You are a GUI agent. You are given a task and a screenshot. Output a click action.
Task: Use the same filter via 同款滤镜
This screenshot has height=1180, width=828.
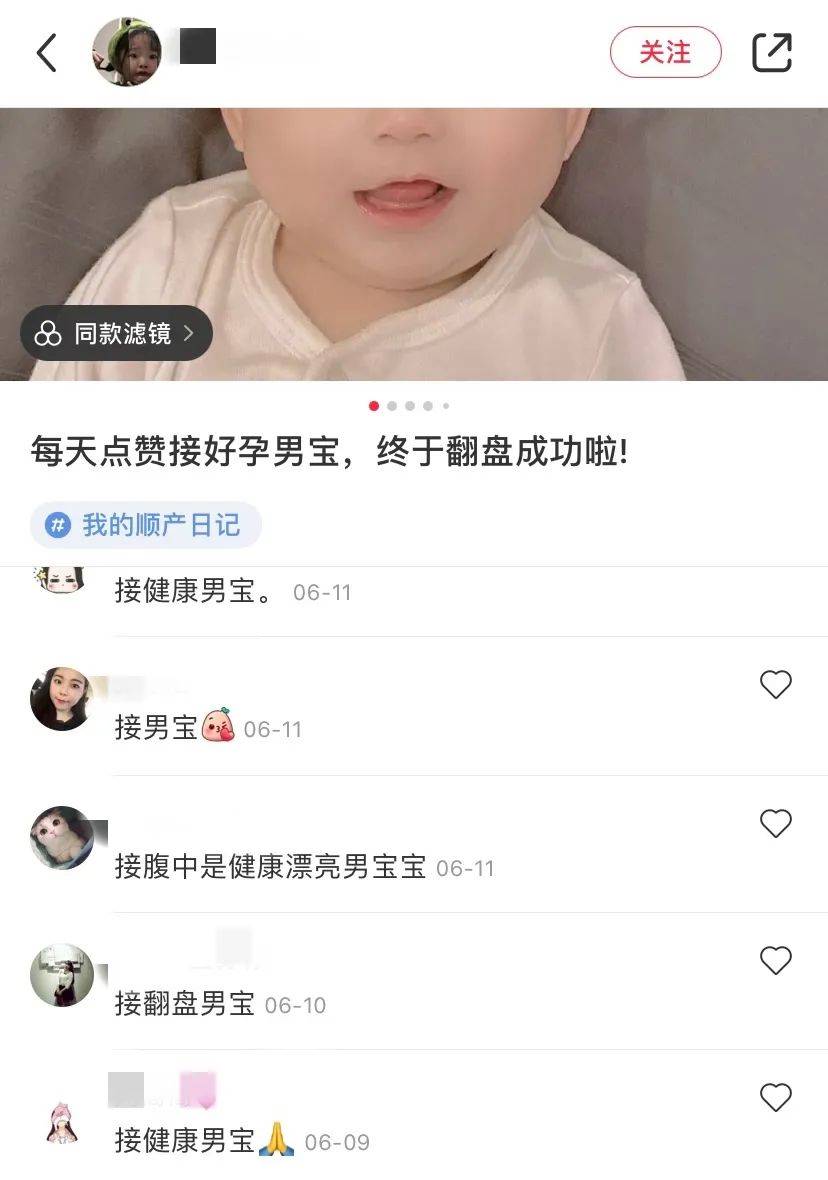[116, 333]
